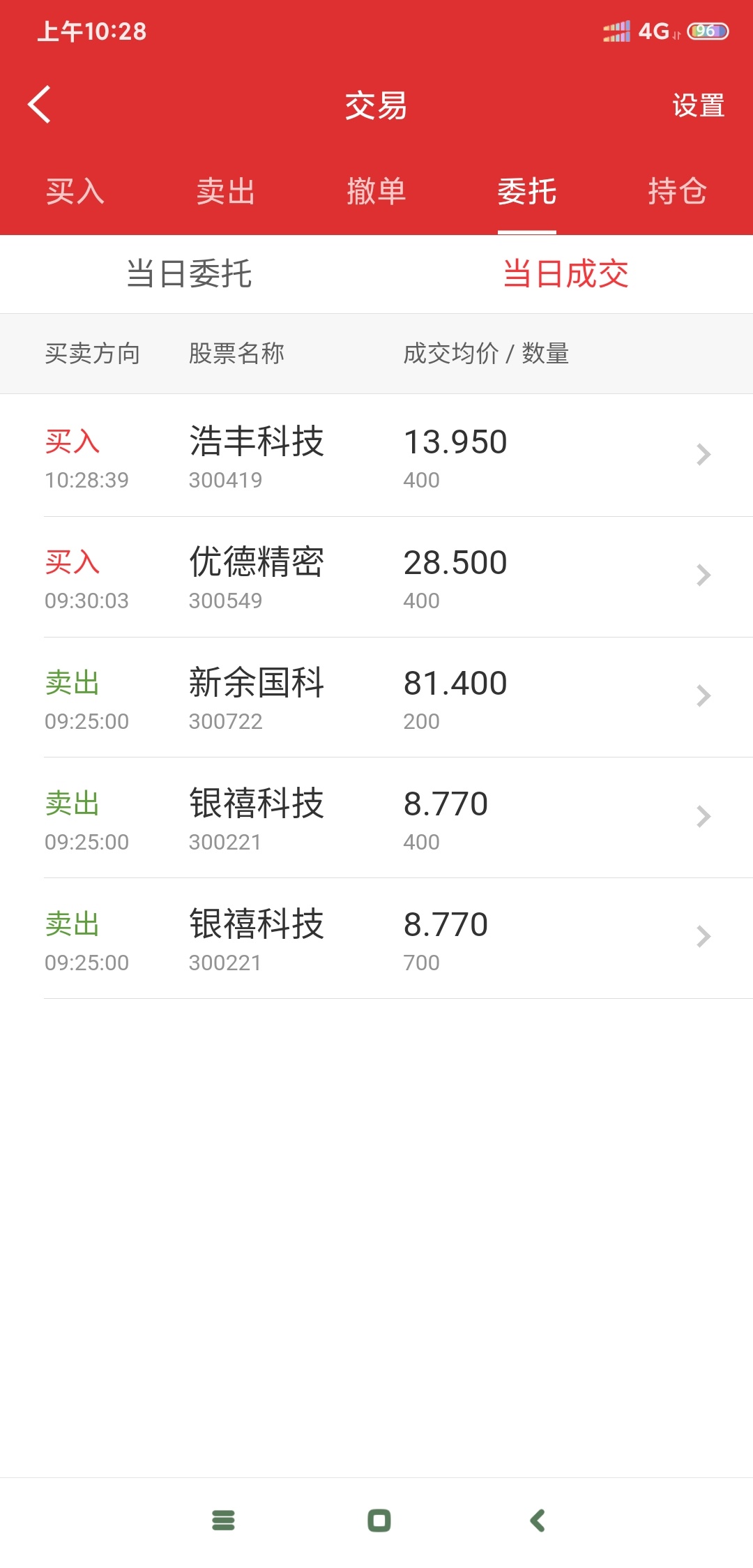Show the 当日委托 list
This screenshot has height=1568, width=753.
[188, 273]
